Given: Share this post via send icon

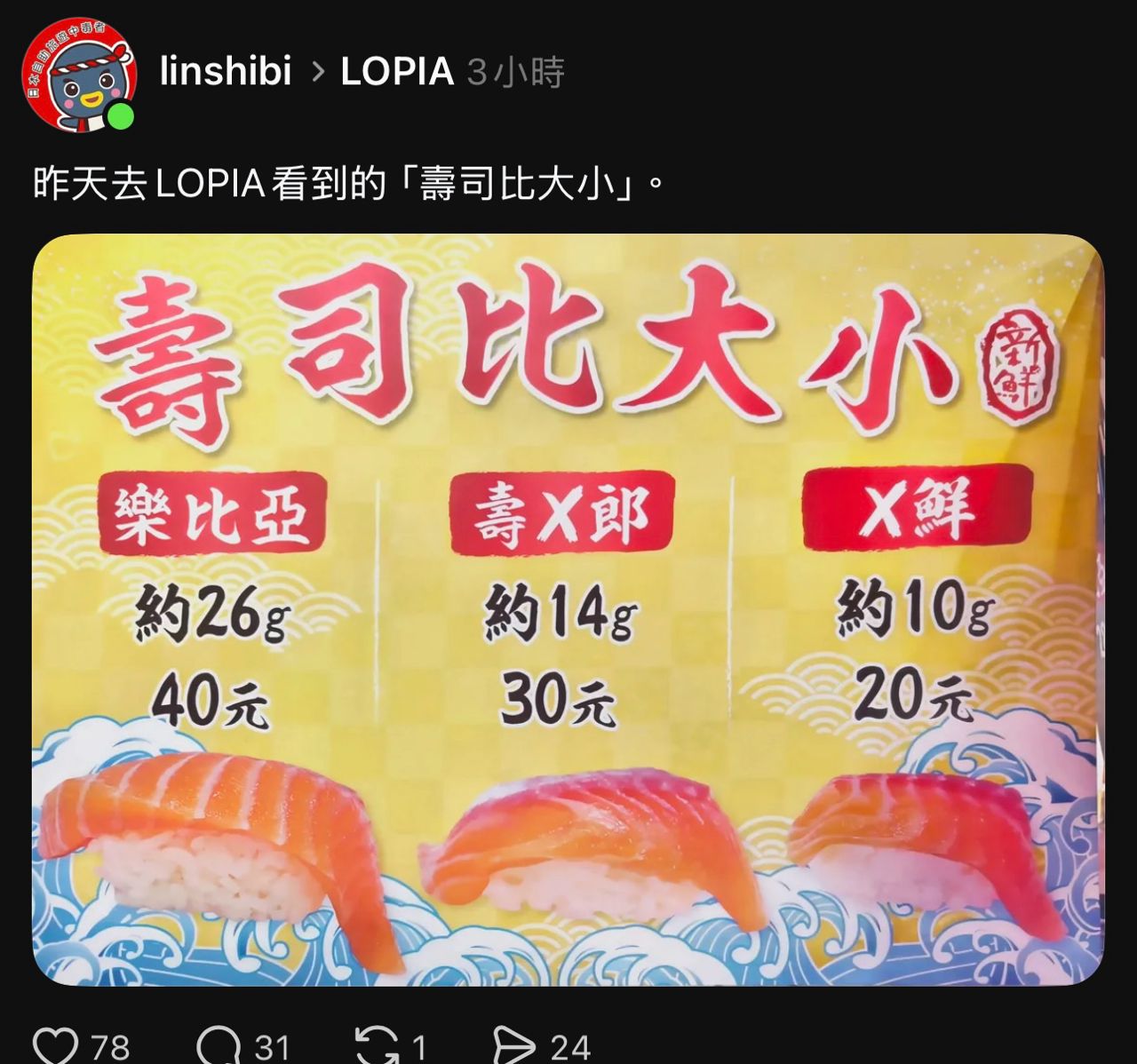Looking at the screenshot, I should [514, 1046].
